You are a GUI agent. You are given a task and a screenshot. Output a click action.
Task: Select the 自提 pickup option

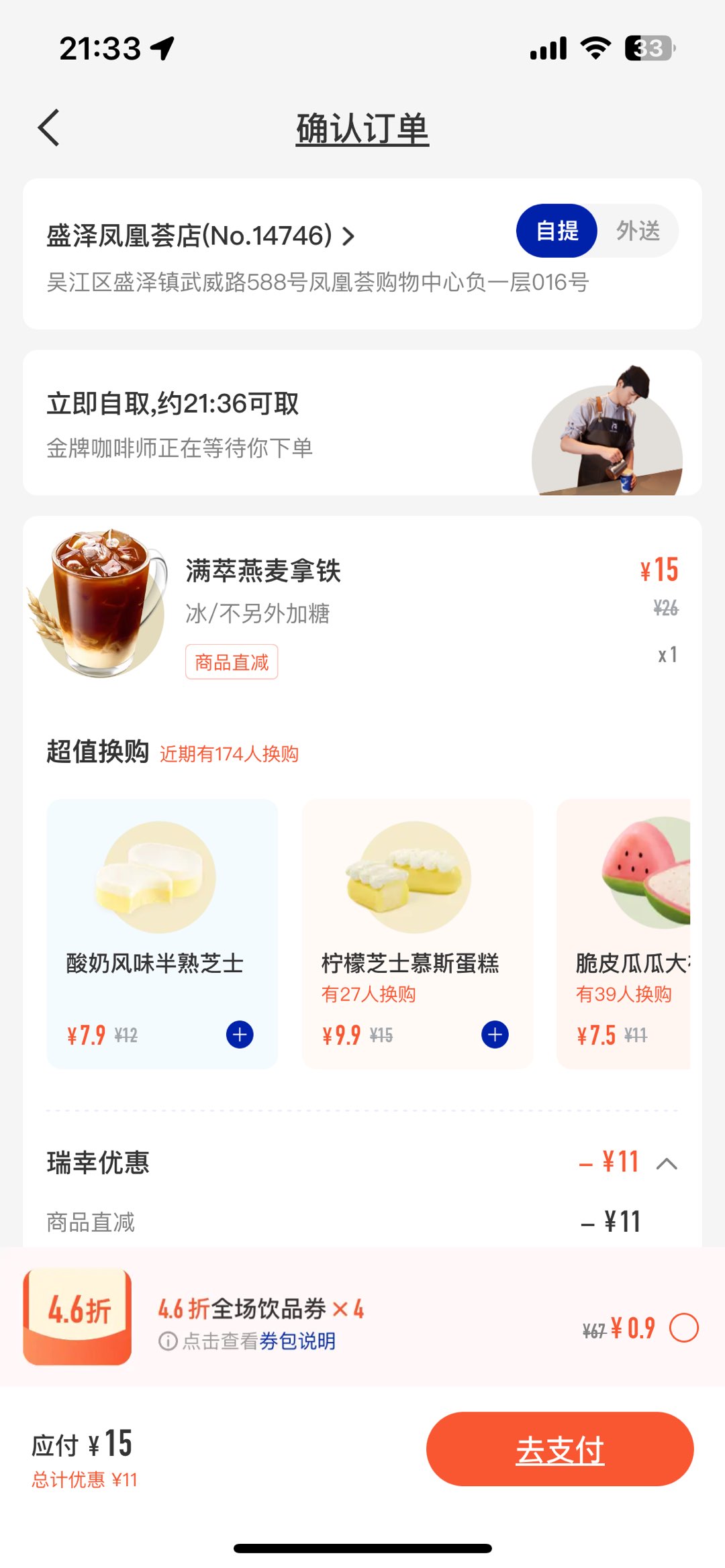[x=557, y=231]
